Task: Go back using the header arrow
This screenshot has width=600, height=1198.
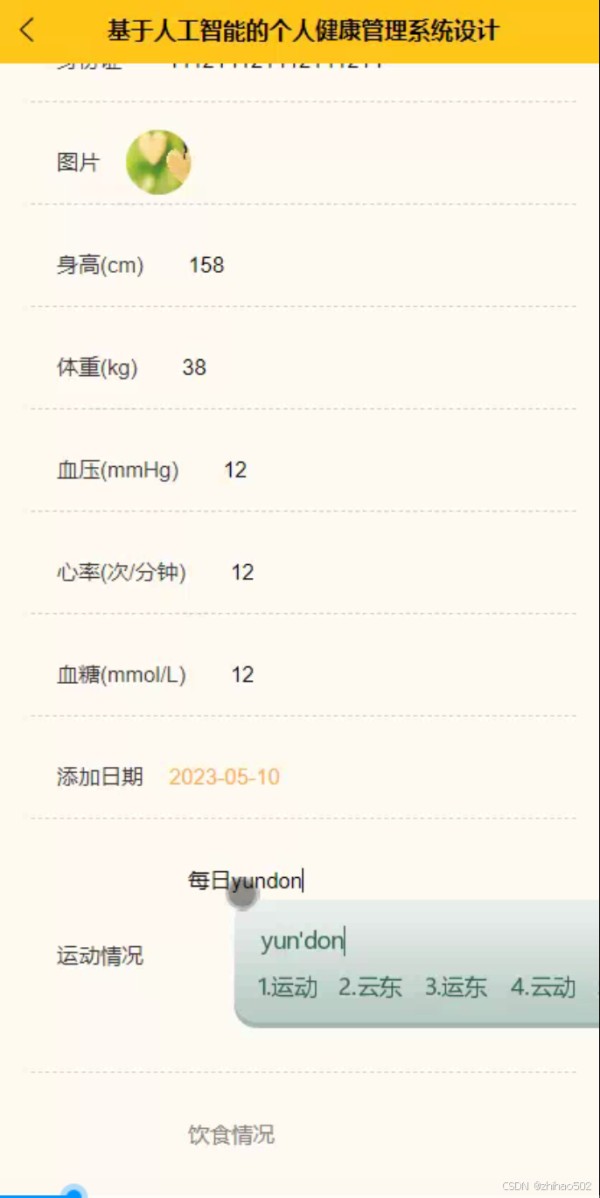Action: click(x=28, y=31)
